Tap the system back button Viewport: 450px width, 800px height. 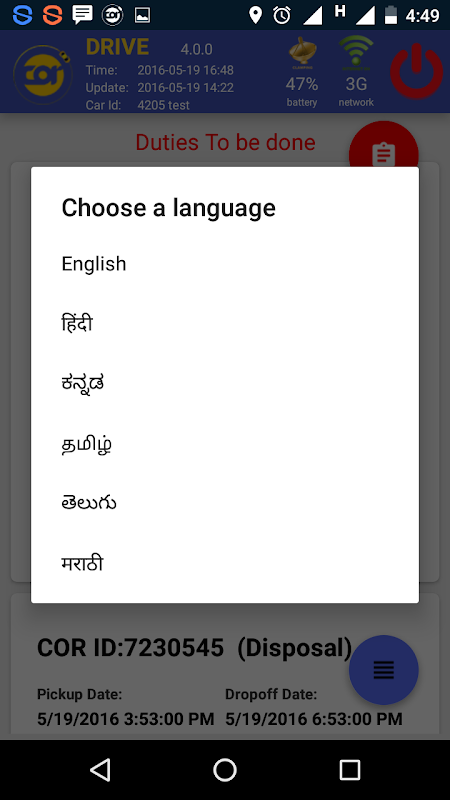point(100,769)
